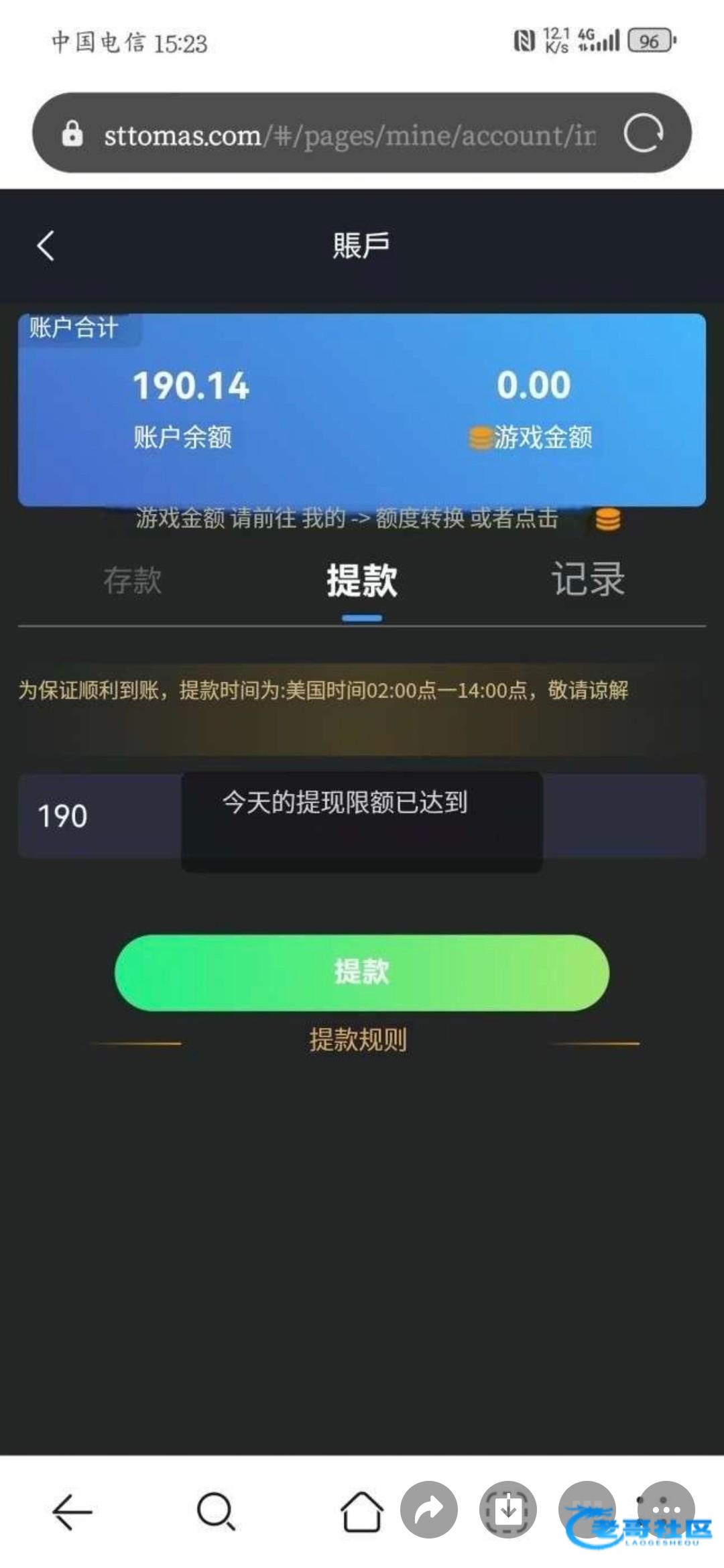724x1568 pixels.
Task: Go to the browser home page
Action: 361,1512
